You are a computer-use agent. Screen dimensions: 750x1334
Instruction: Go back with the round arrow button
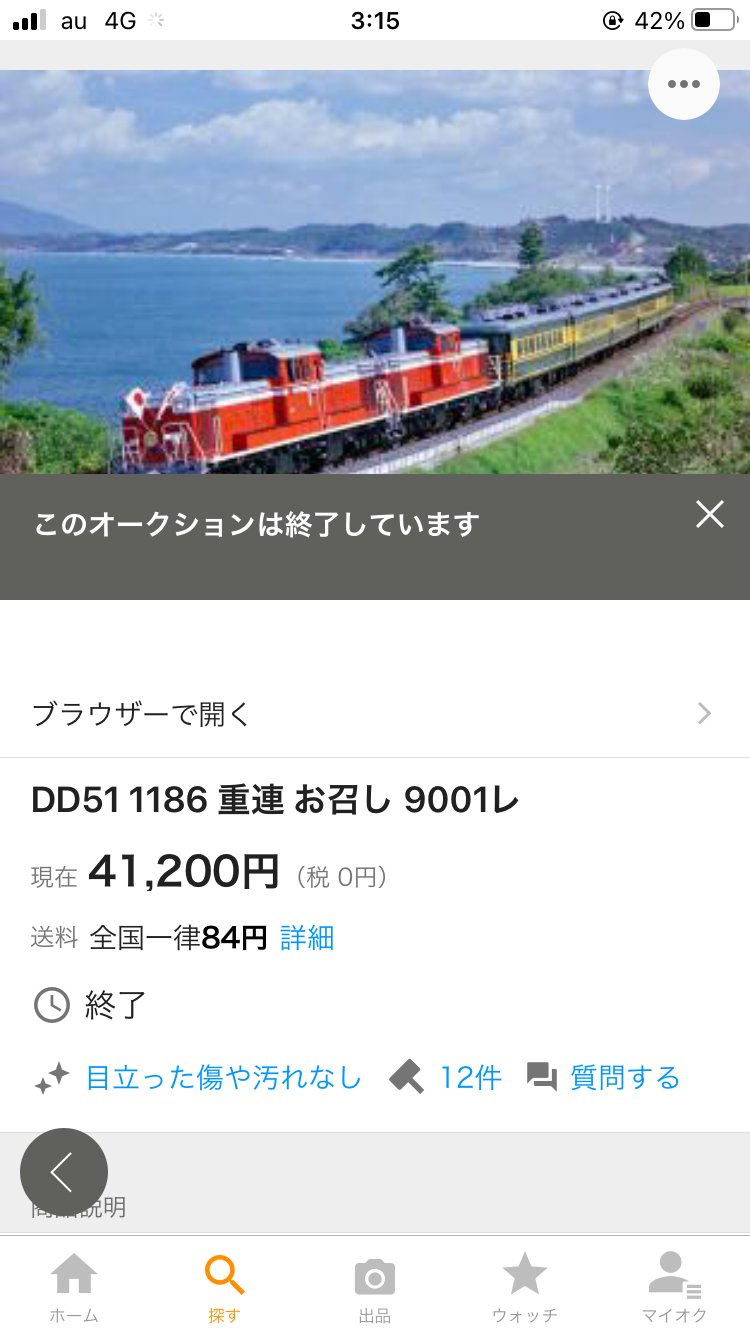[64, 1172]
